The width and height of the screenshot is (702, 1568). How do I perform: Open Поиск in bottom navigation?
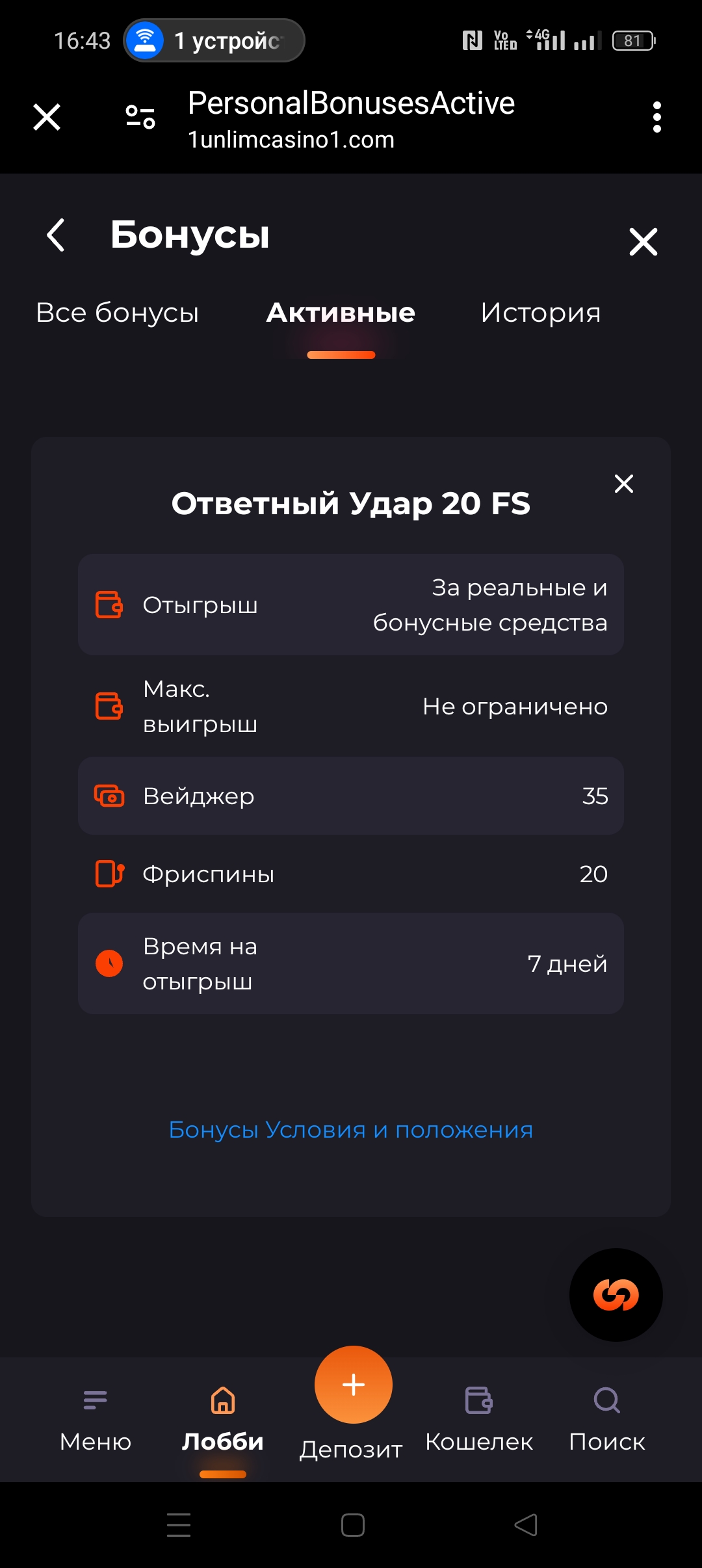pyautogui.click(x=607, y=1417)
